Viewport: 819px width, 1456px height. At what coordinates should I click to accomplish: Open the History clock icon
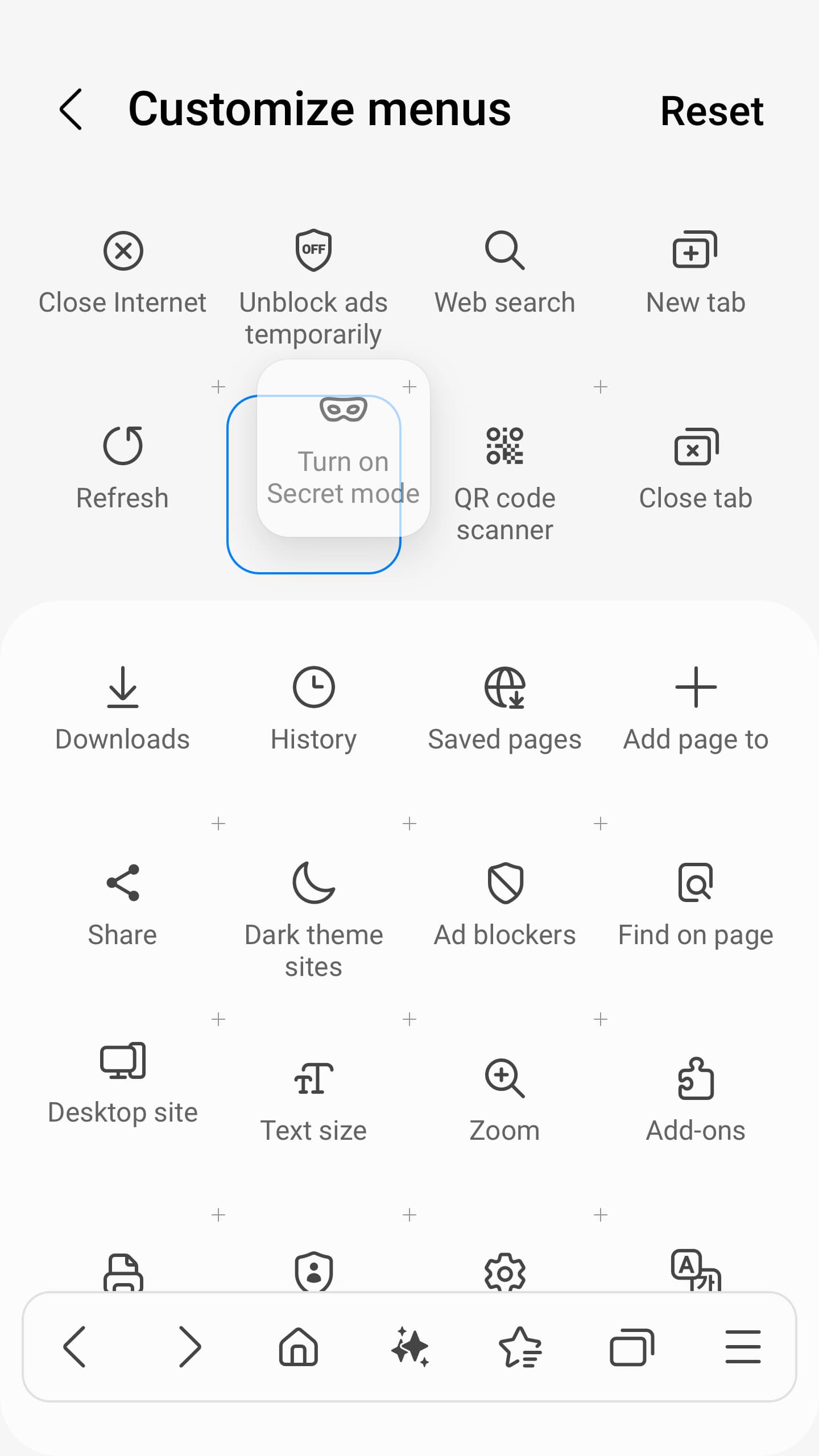[314, 686]
